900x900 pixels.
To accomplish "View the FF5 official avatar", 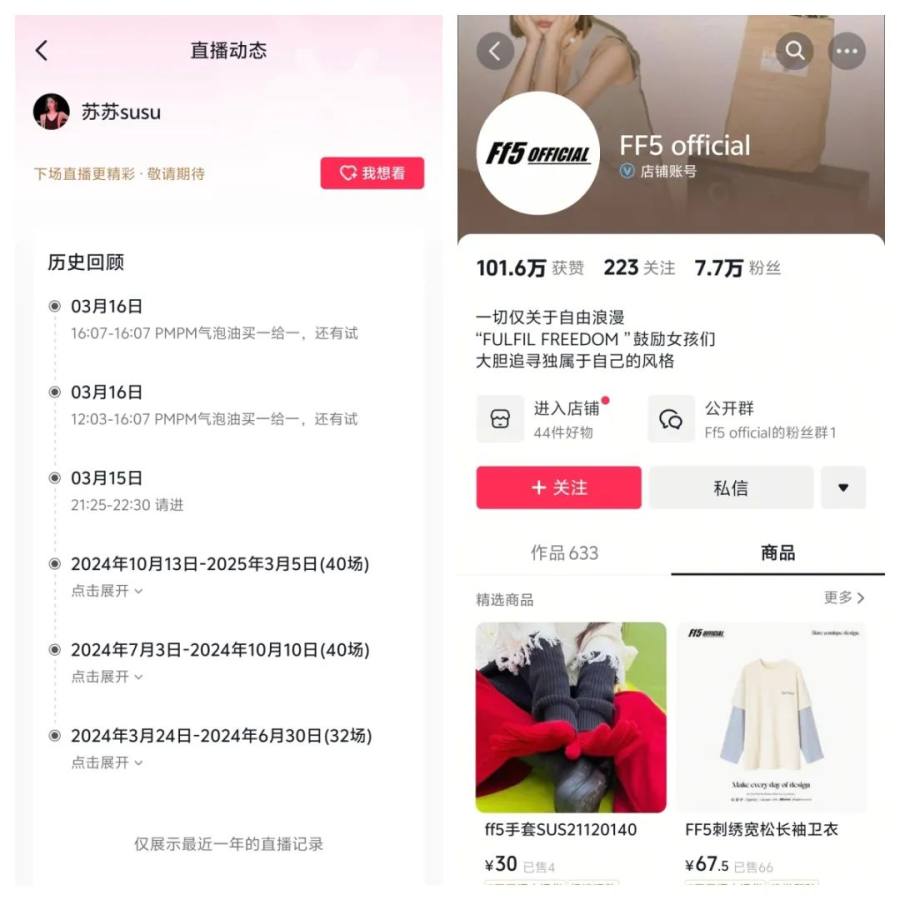I will tap(538, 153).
